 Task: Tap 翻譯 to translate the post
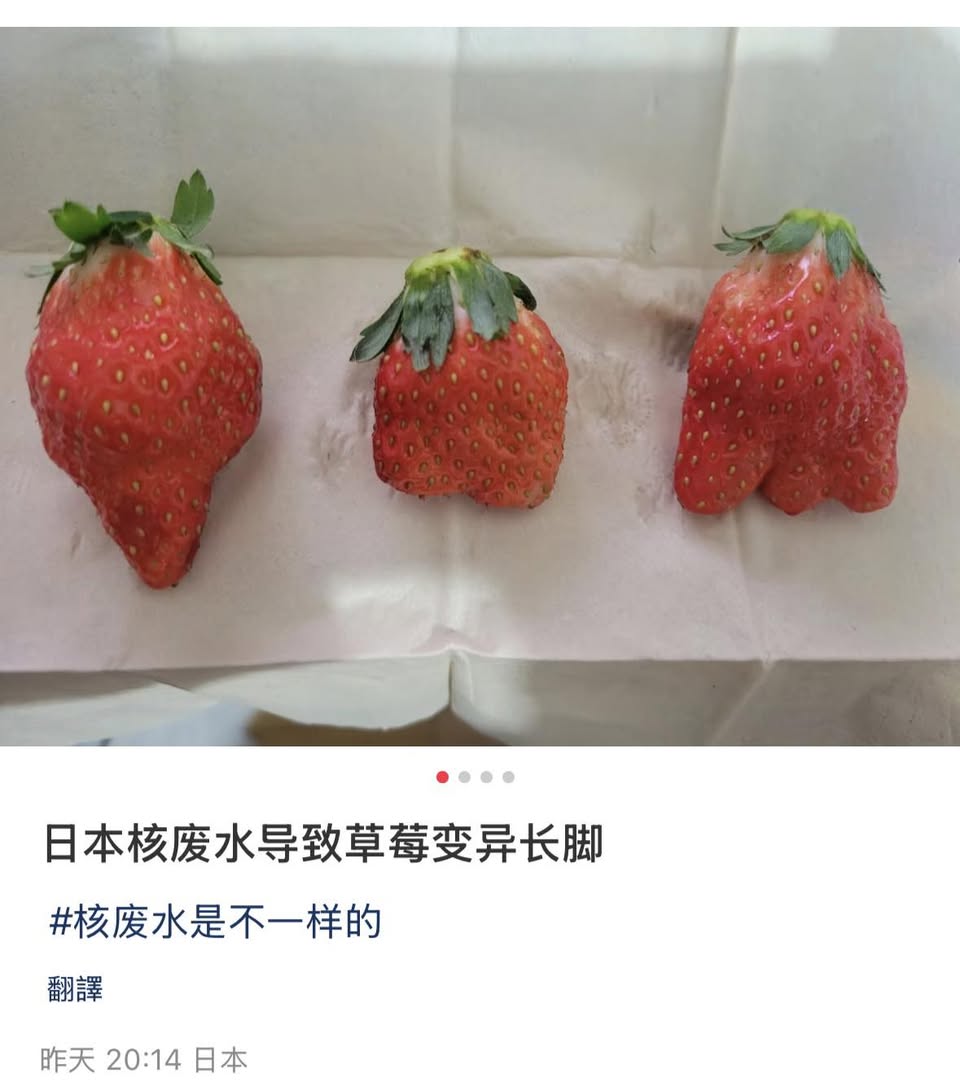click(75, 990)
